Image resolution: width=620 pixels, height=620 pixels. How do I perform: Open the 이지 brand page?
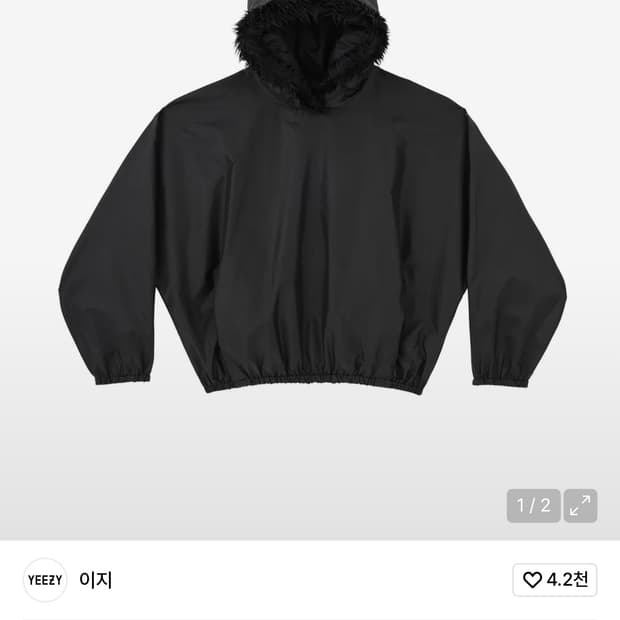(96, 580)
